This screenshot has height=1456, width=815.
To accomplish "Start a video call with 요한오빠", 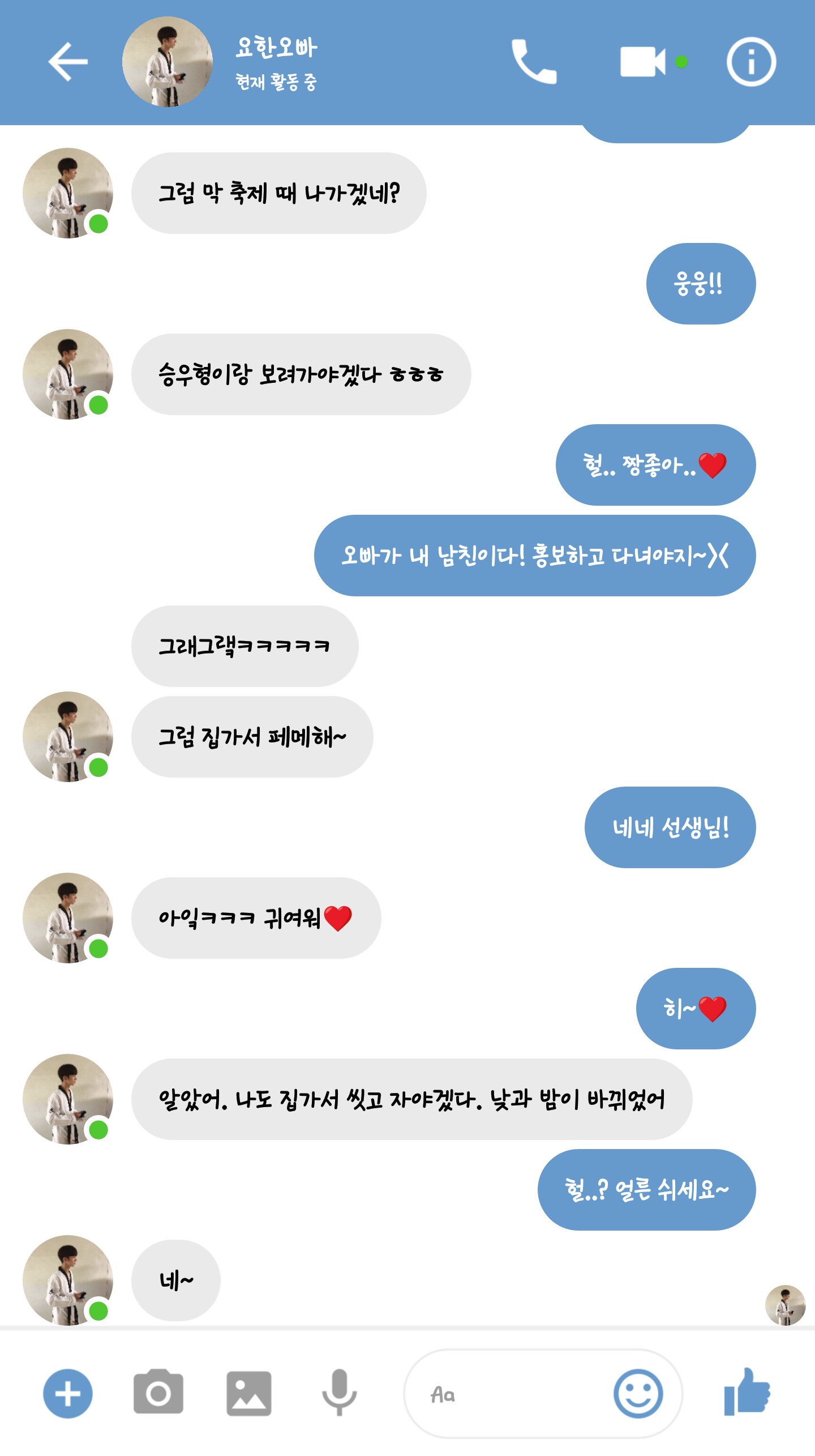I will pyautogui.click(x=643, y=62).
